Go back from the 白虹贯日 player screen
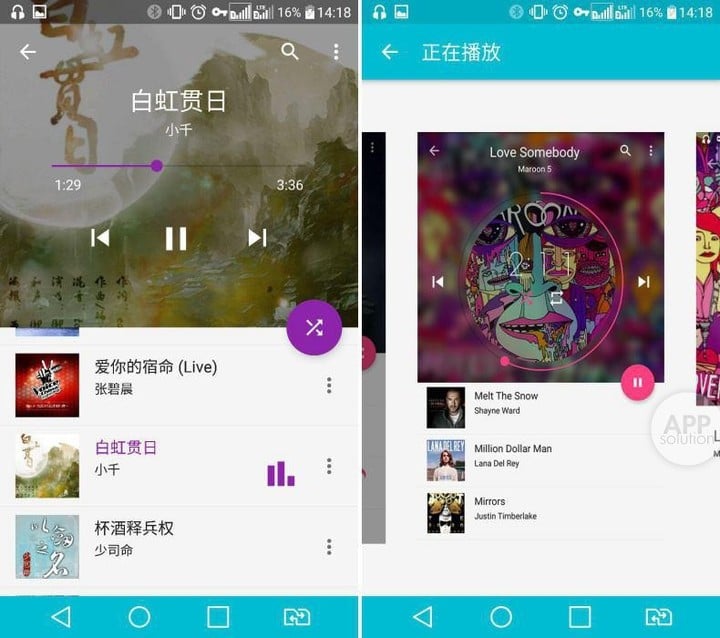 (28, 52)
